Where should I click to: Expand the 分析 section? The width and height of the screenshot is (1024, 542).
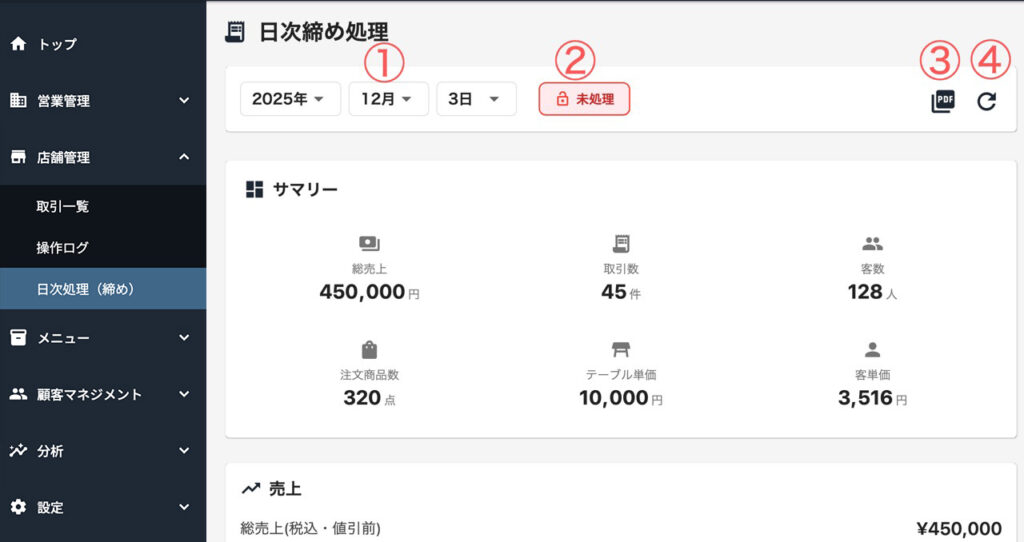click(x=100, y=451)
